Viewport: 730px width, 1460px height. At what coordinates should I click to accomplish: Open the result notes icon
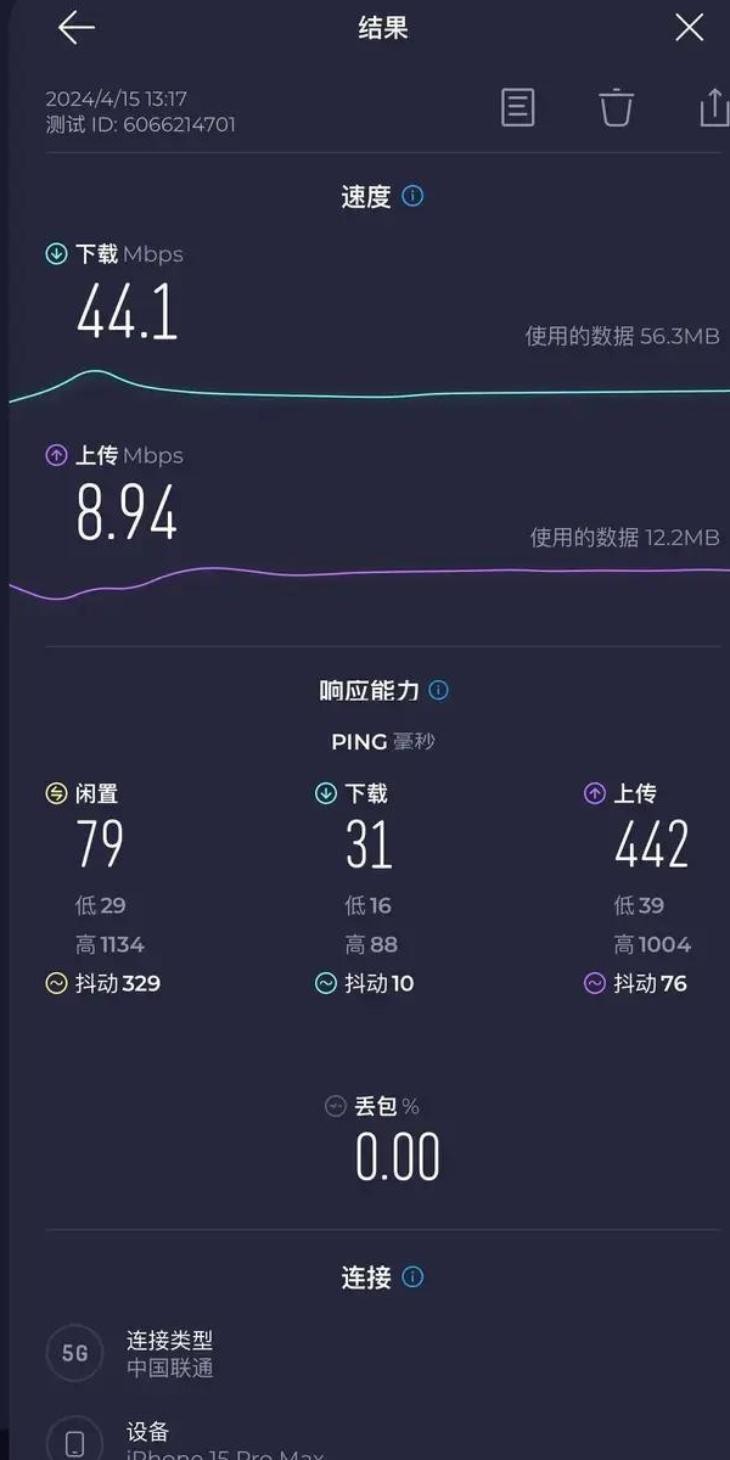517,108
